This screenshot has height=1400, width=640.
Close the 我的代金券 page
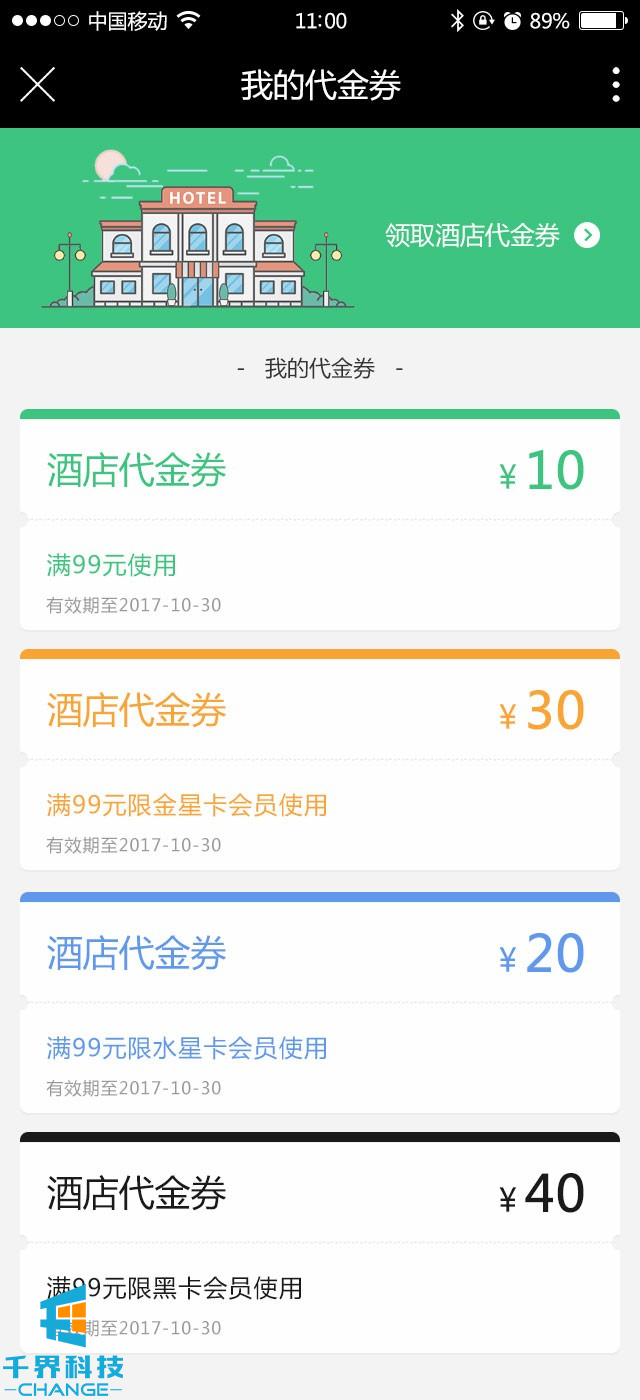pos(37,85)
